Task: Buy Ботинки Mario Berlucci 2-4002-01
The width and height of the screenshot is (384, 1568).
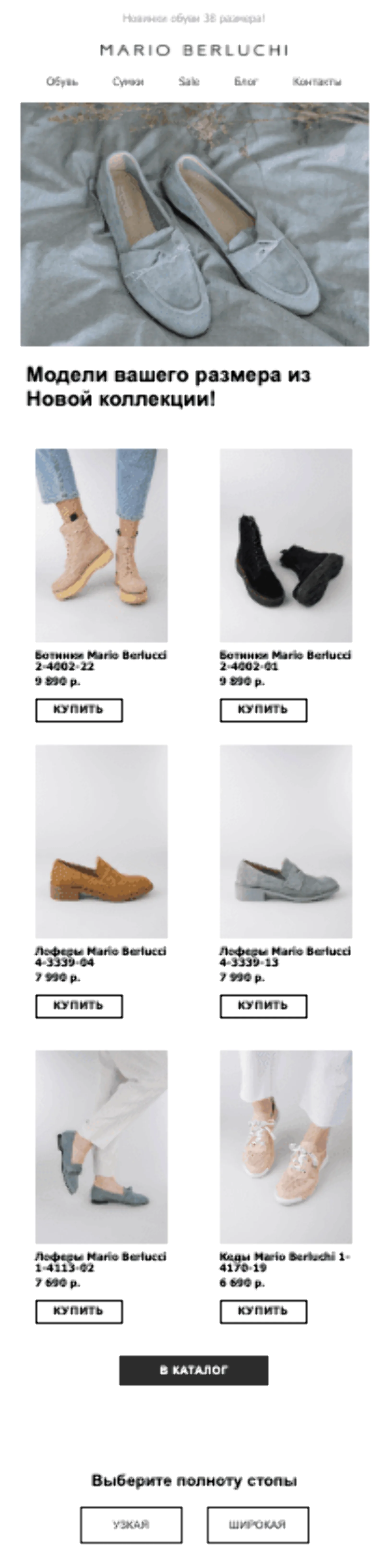Action: [x=263, y=710]
